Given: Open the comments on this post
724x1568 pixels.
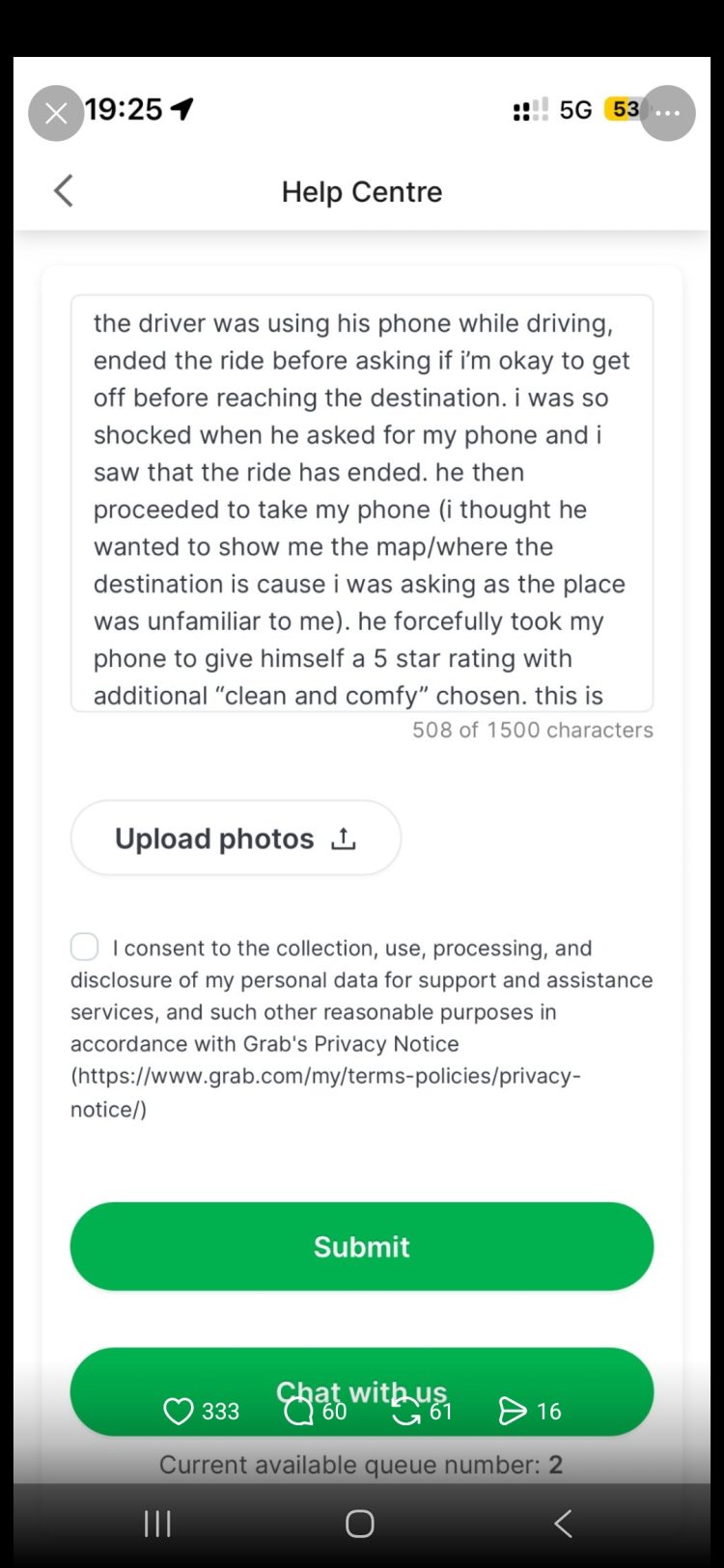Looking at the screenshot, I should (298, 1411).
